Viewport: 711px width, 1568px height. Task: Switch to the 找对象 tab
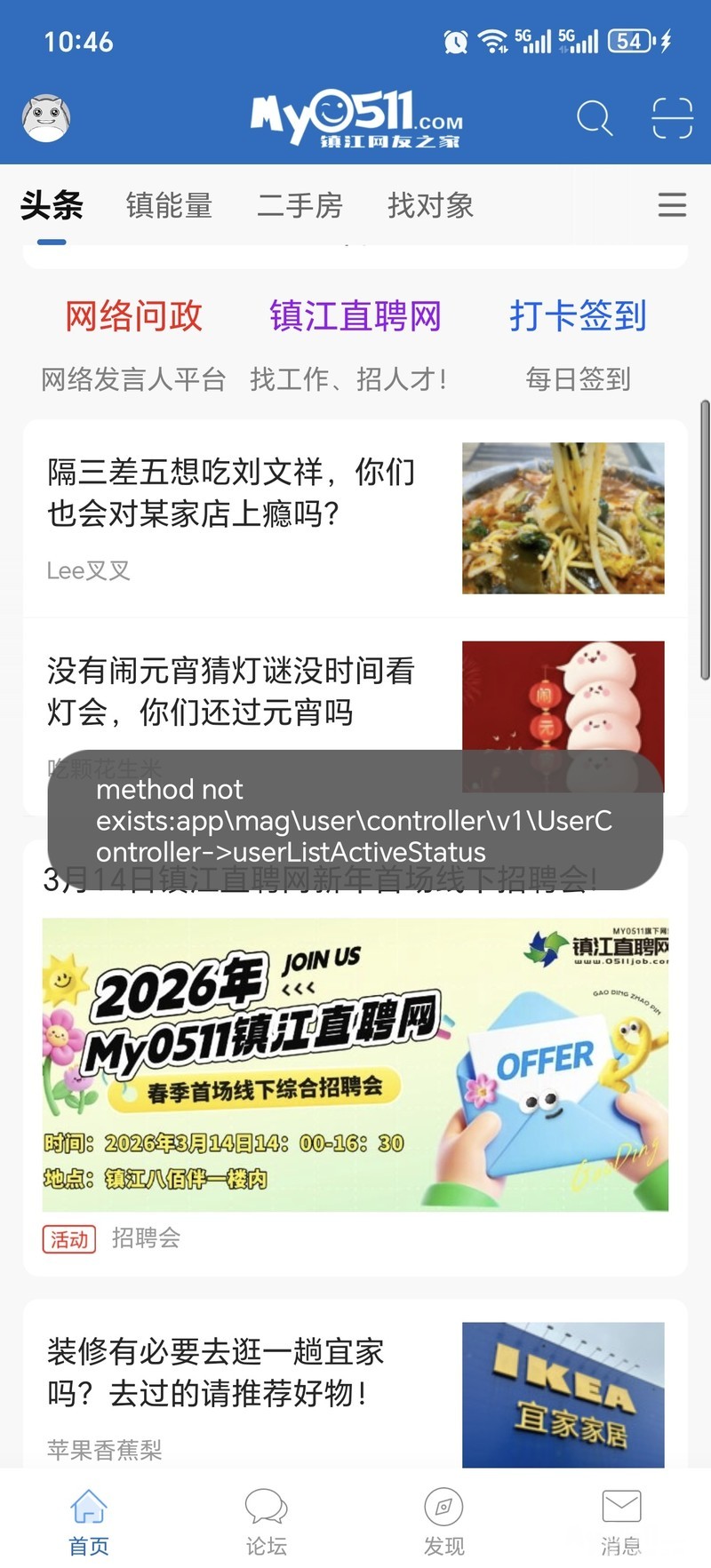coord(430,205)
